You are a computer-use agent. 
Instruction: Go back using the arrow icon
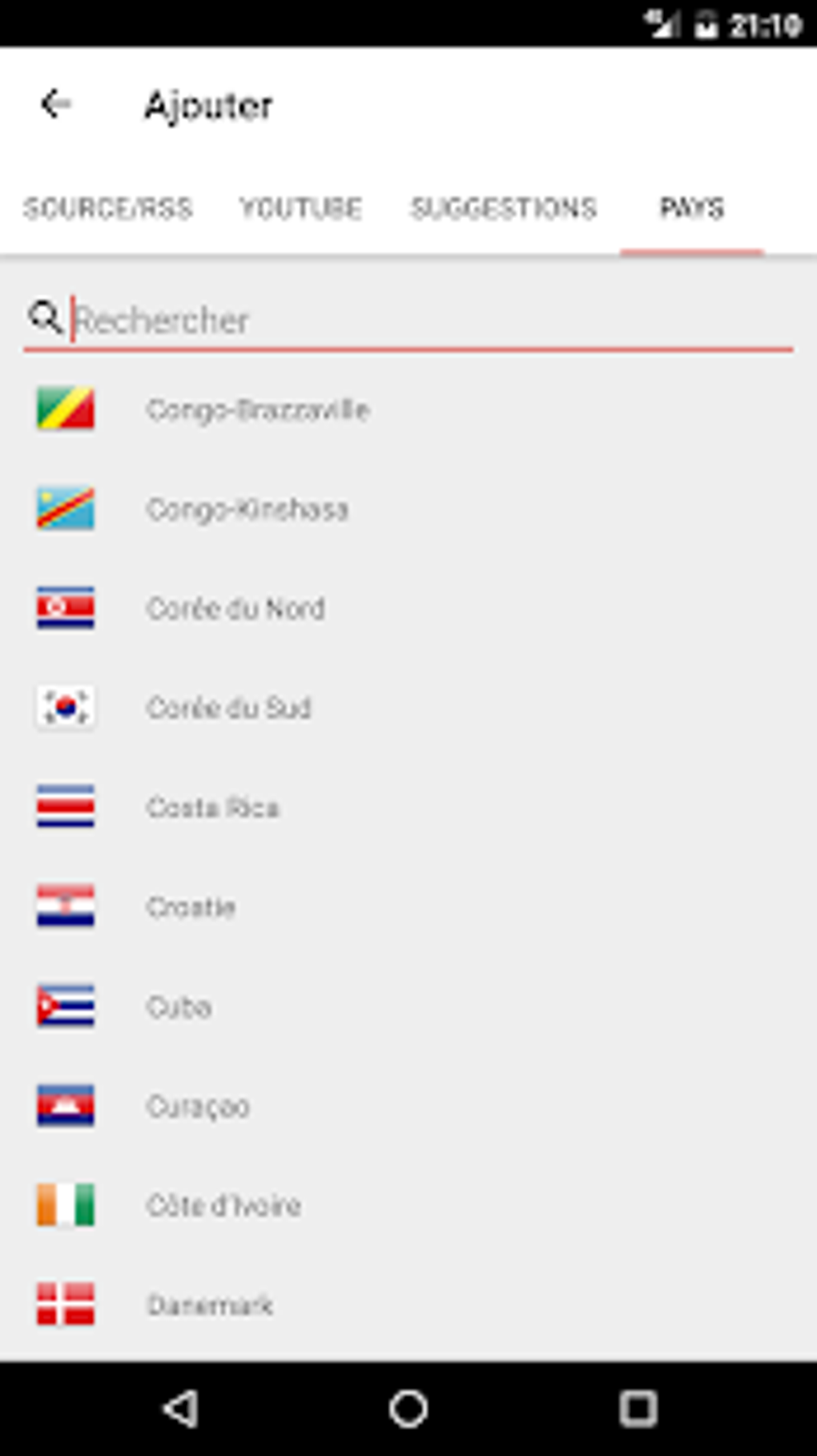click(x=56, y=104)
